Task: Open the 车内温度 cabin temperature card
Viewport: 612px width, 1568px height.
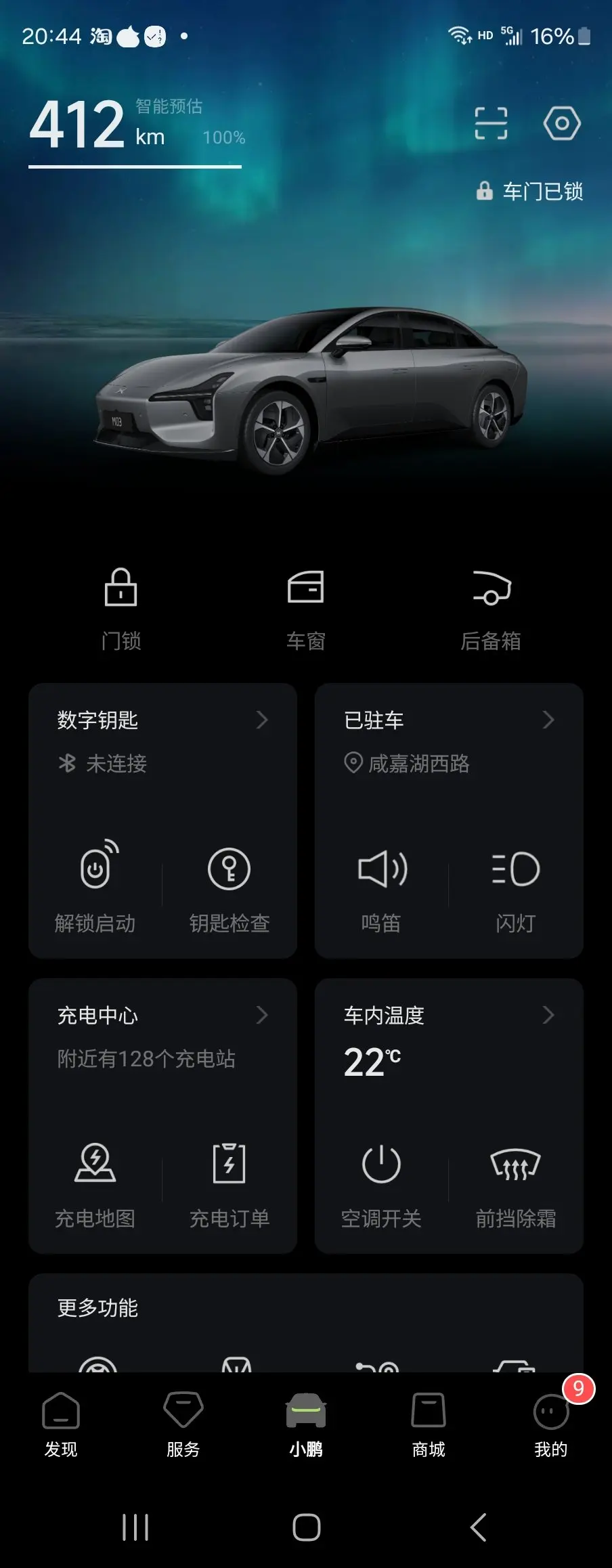Action: pos(449,1016)
